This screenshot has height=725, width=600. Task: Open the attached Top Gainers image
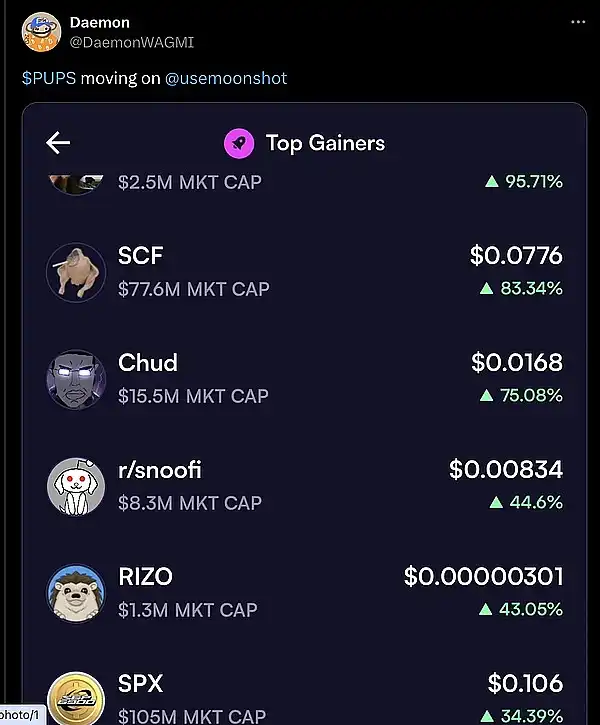point(303,420)
